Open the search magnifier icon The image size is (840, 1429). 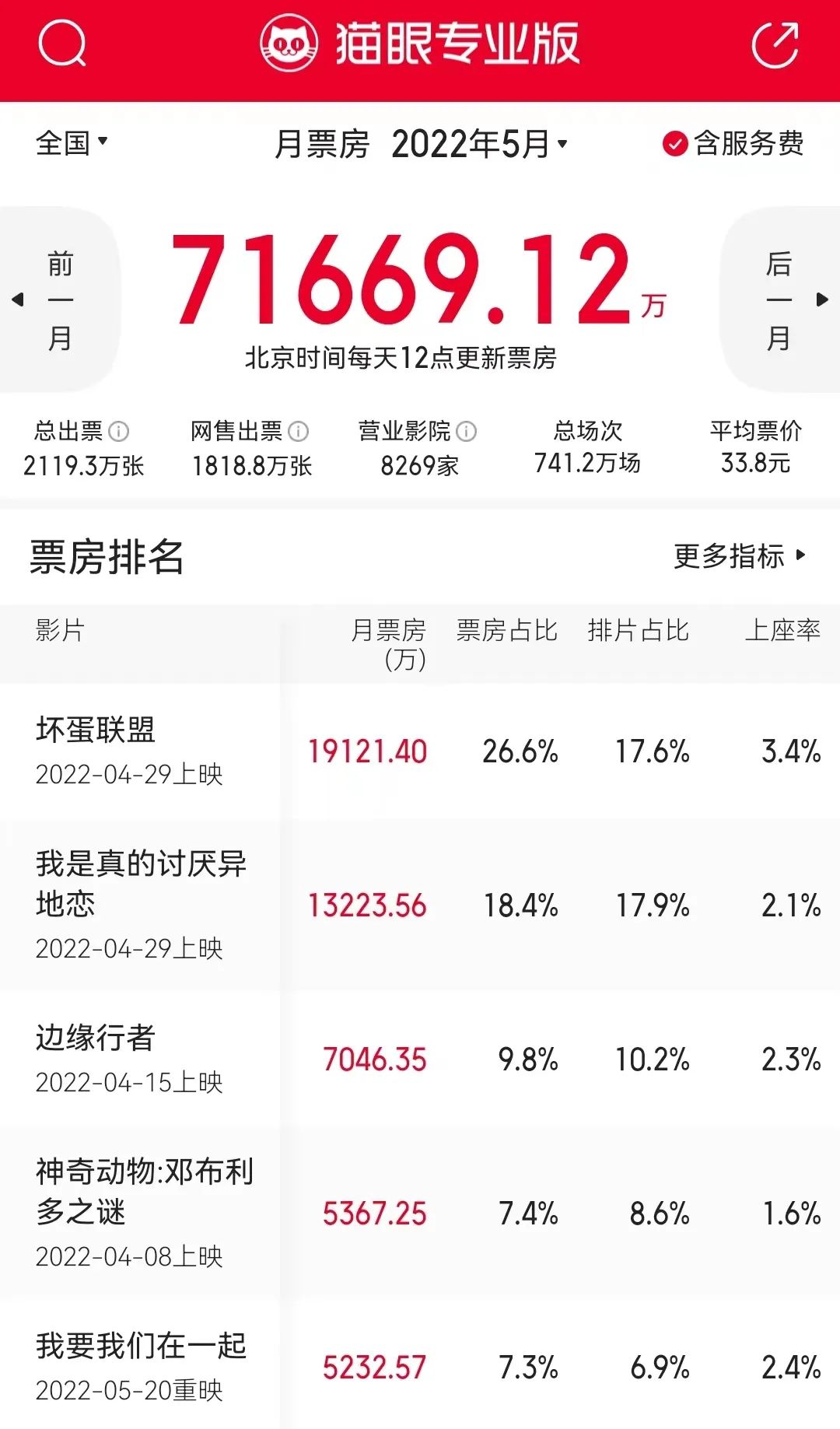click(x=62, y=44)
